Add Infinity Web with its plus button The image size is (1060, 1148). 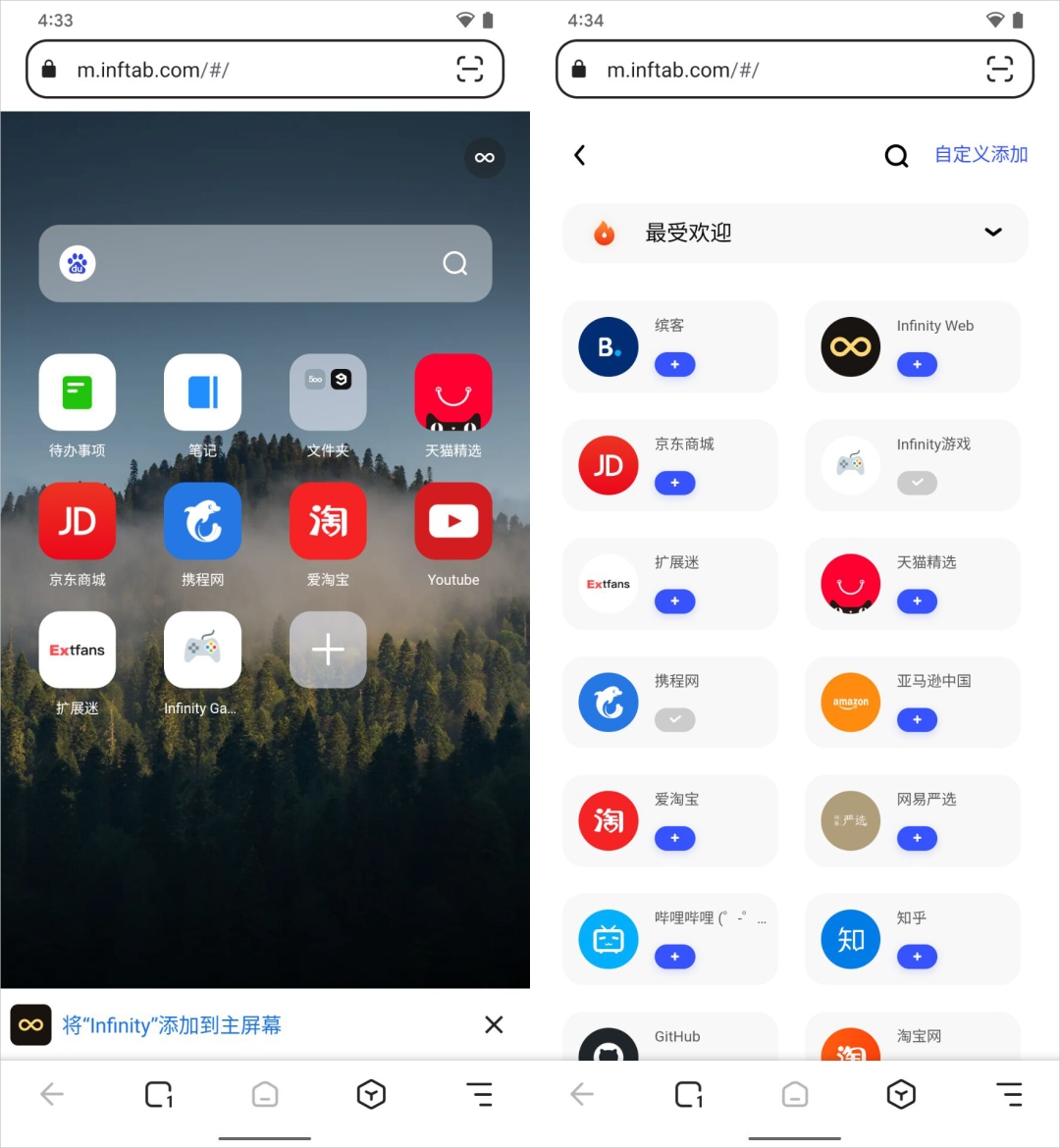pos(917,365)
